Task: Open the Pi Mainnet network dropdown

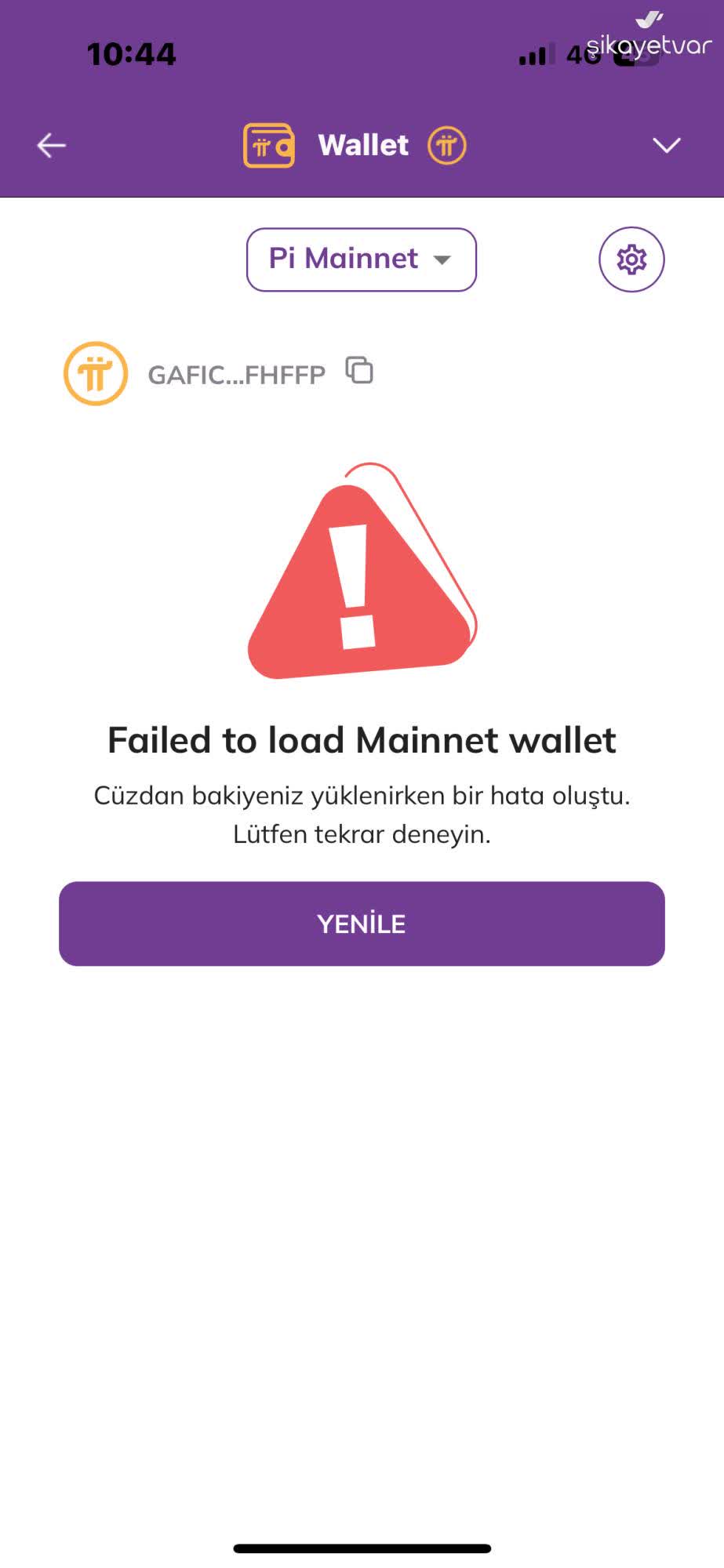Action: coord(361,260)
